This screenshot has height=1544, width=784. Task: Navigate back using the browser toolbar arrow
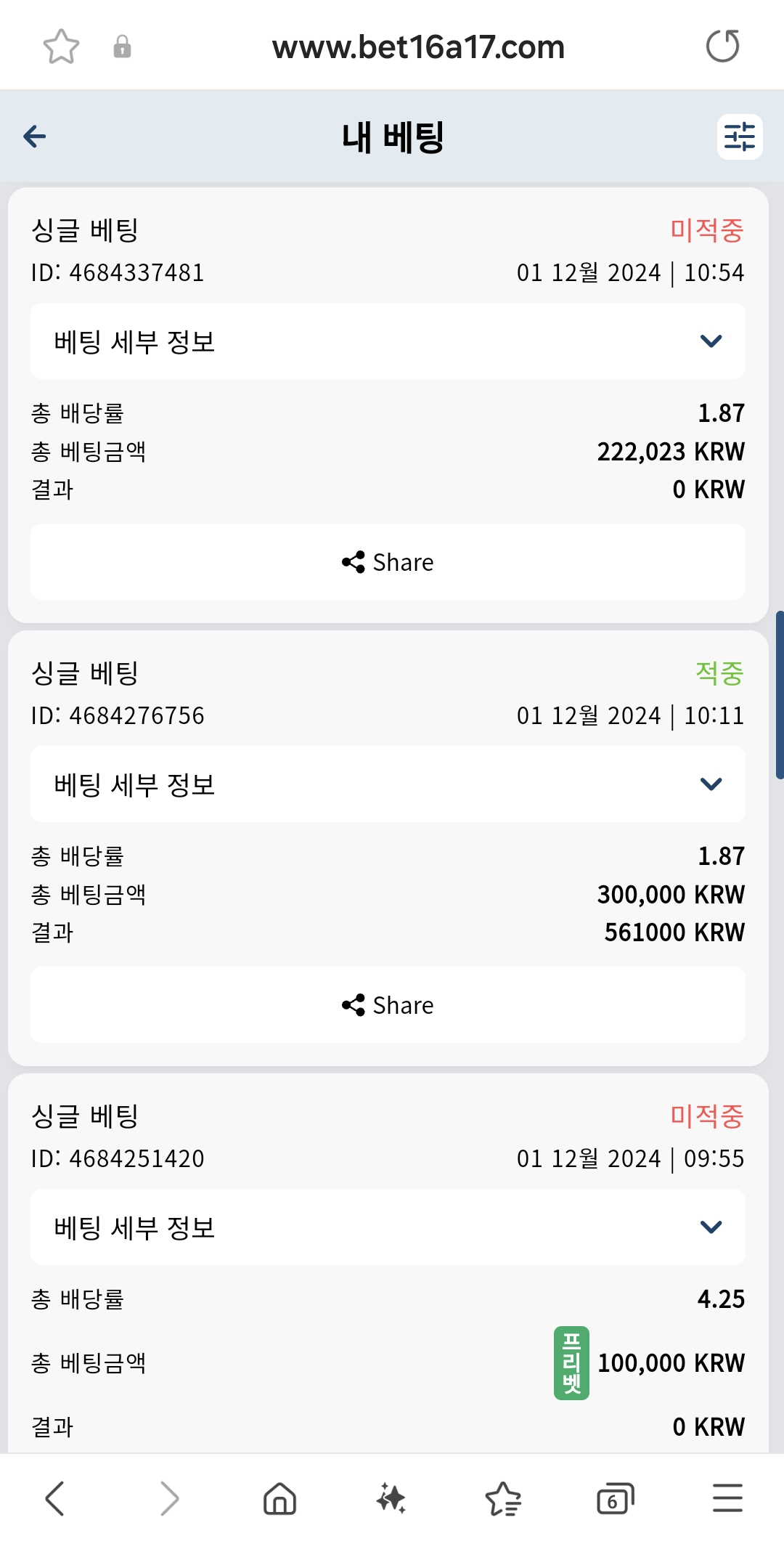point(55,1498)
